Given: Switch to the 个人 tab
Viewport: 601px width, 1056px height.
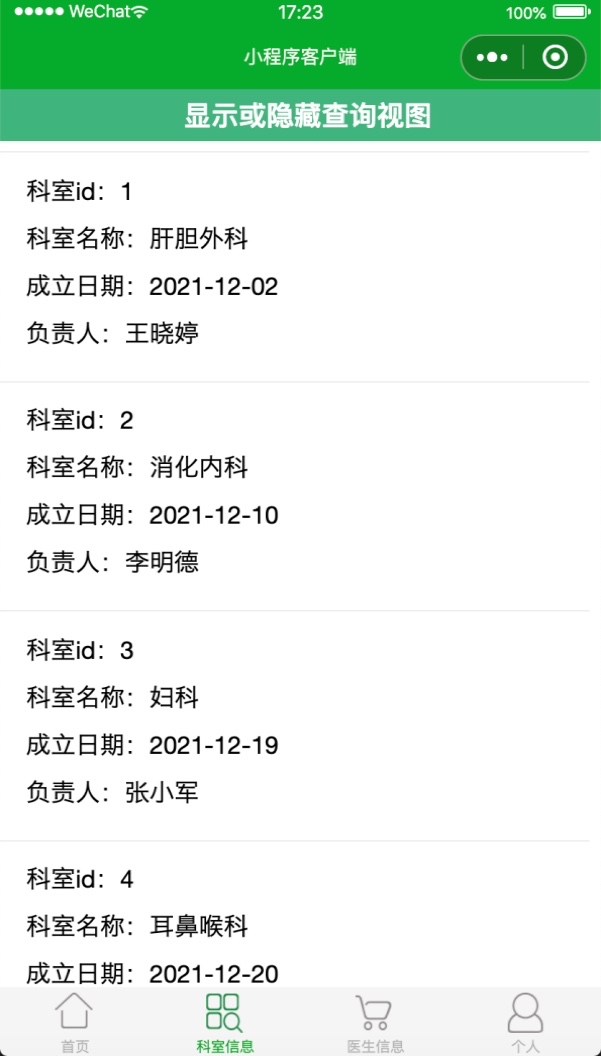Looking at the screenshot, I should tap(525, 1022).
